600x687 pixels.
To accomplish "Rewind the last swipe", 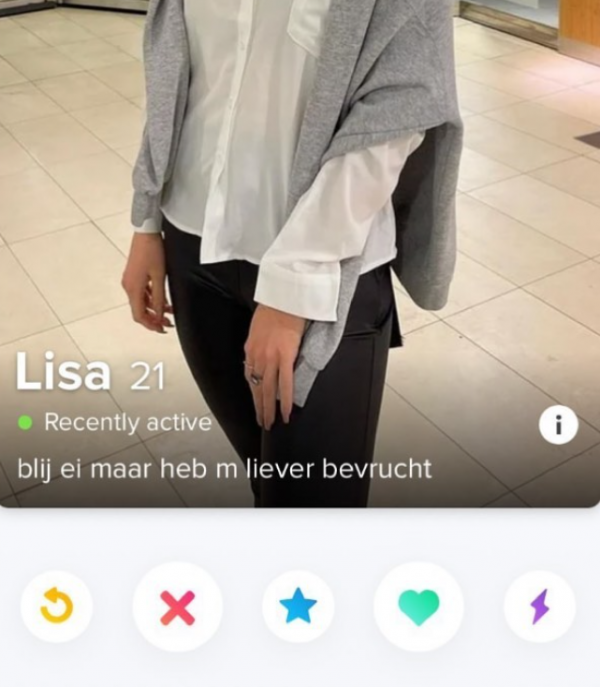I will tap(56, 606).
